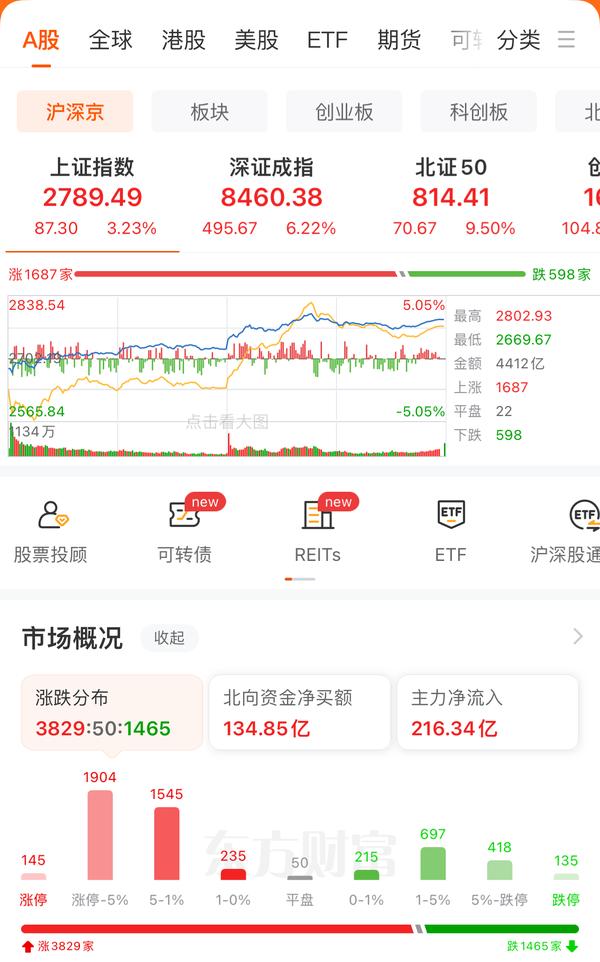Viewport: 600px width, 962px height.
Task: Select the 板块 chip
Action: pos(210,112)
